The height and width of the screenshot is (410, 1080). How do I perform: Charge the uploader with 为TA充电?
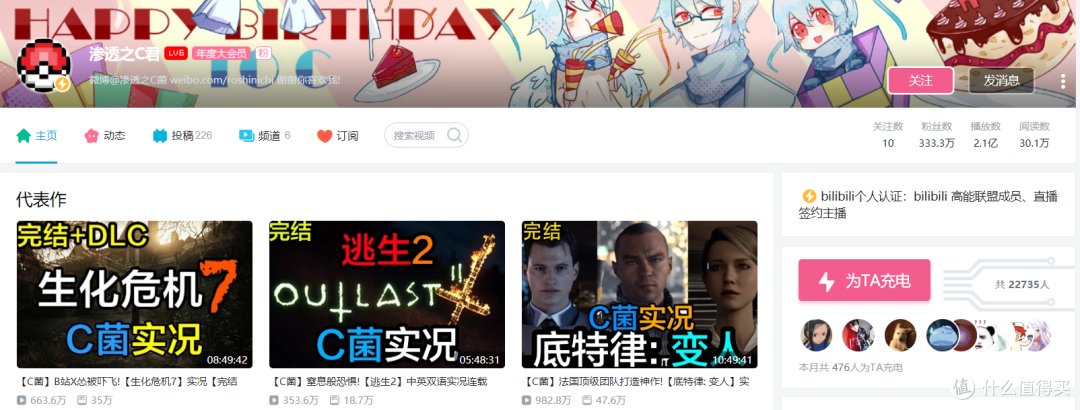864,281
